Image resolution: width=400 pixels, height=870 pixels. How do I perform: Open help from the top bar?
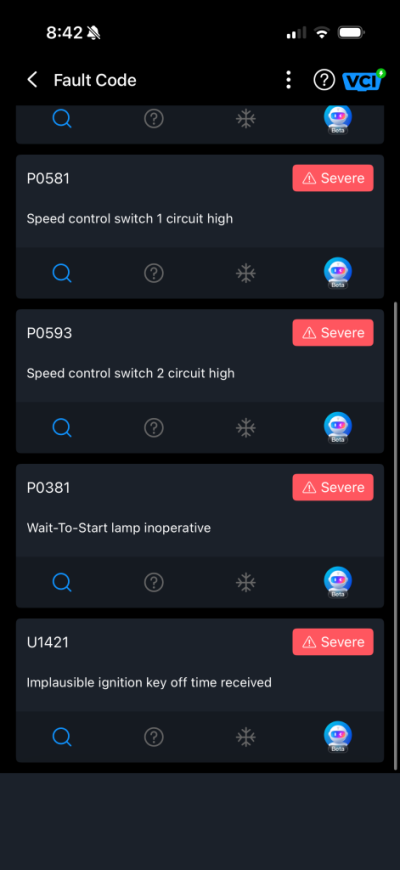(x=324, y=80)
